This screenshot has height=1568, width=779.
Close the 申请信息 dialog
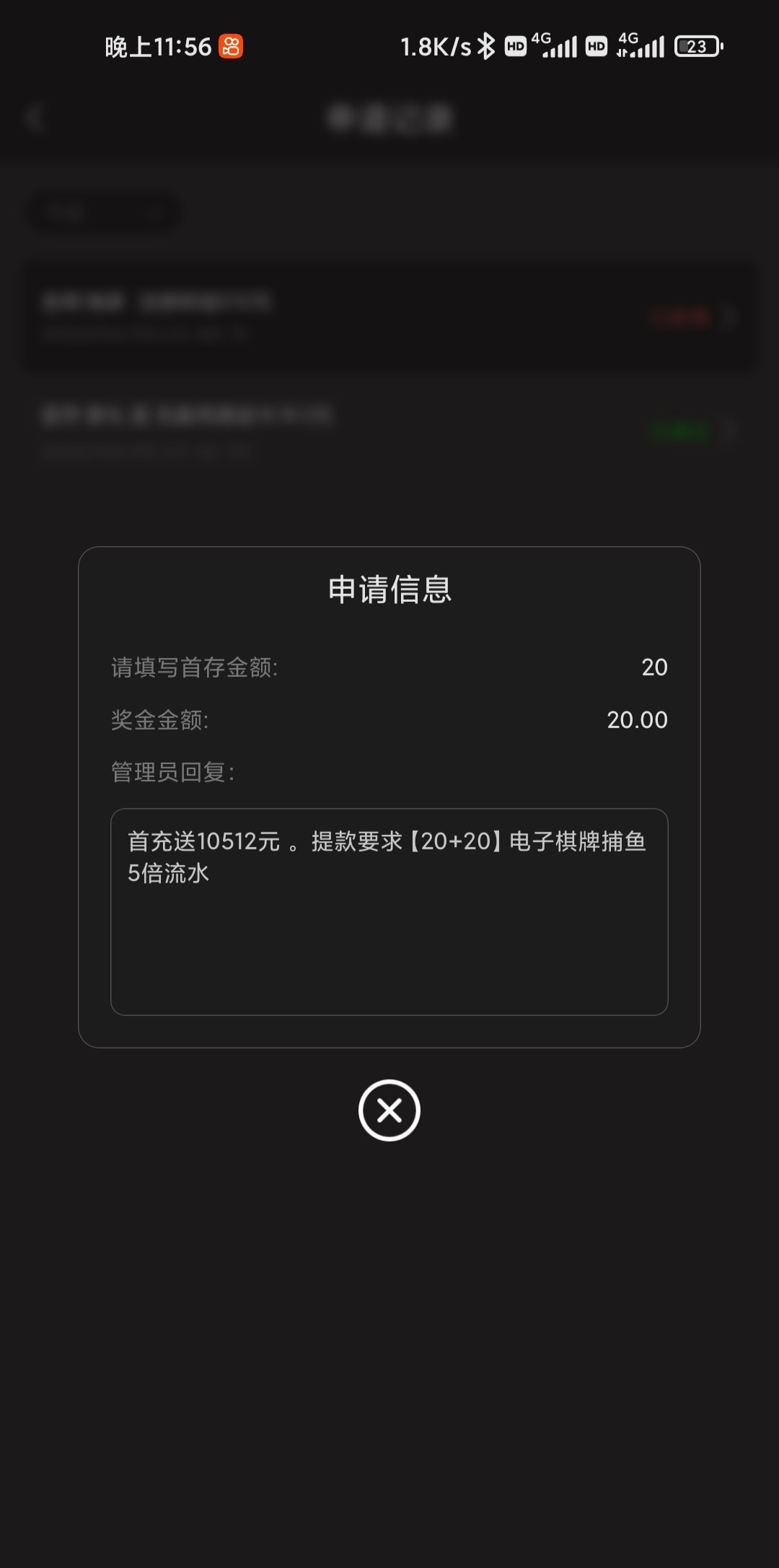click(389, 1110)
